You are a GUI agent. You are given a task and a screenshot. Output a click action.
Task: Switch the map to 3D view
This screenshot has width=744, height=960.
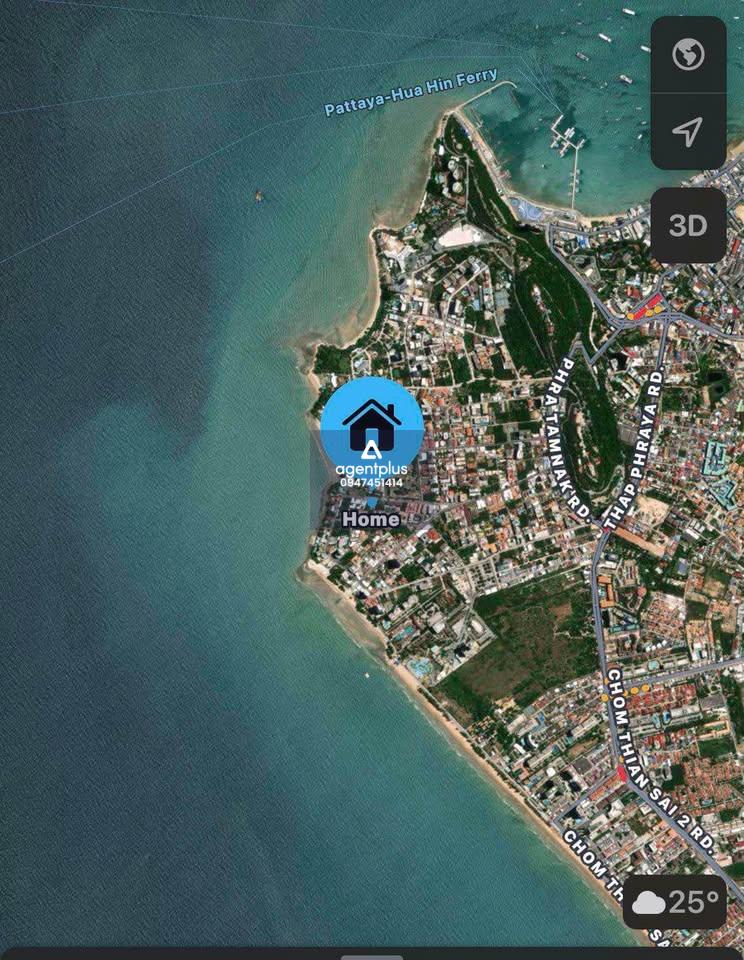point(688,225)
